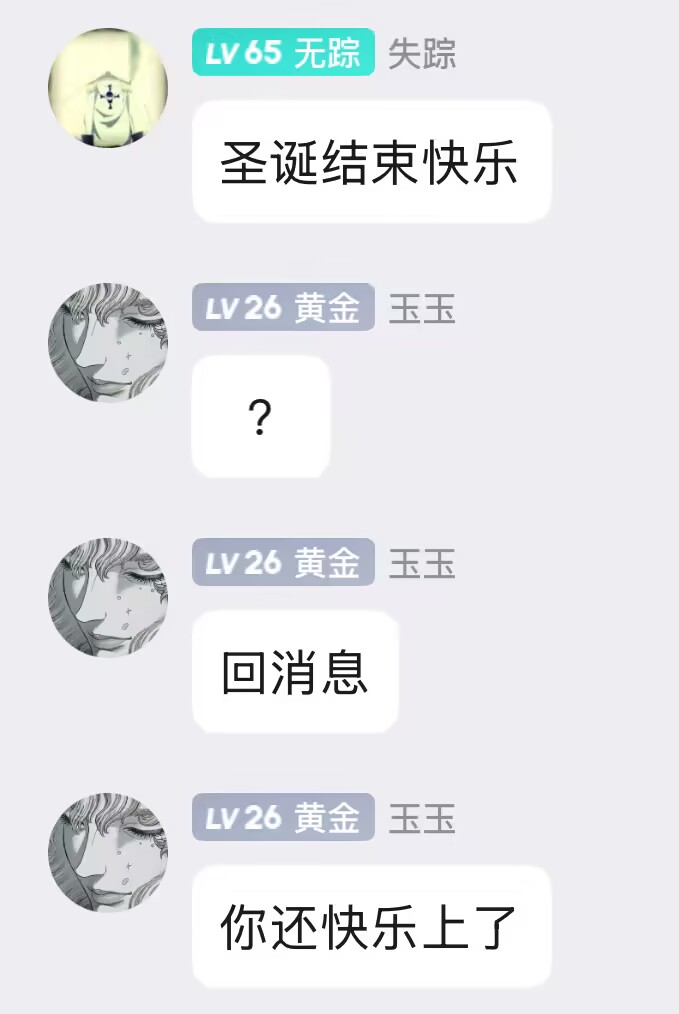Open 玉玉's avatar beside 你还快乐上了 message
This screenshot has height=1014, width=679.
(x=108, y=853)
